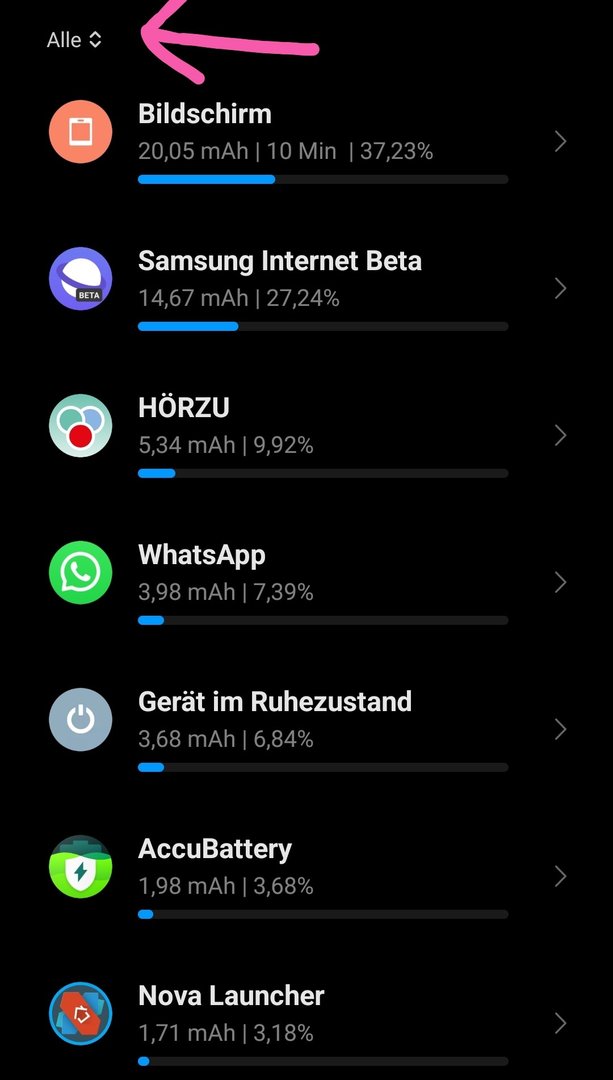The height and width of the screenshot is (1080, 613).
Task: Open the Alle filter dropdown
Action: pyautogui.click(x=74, y=40)
